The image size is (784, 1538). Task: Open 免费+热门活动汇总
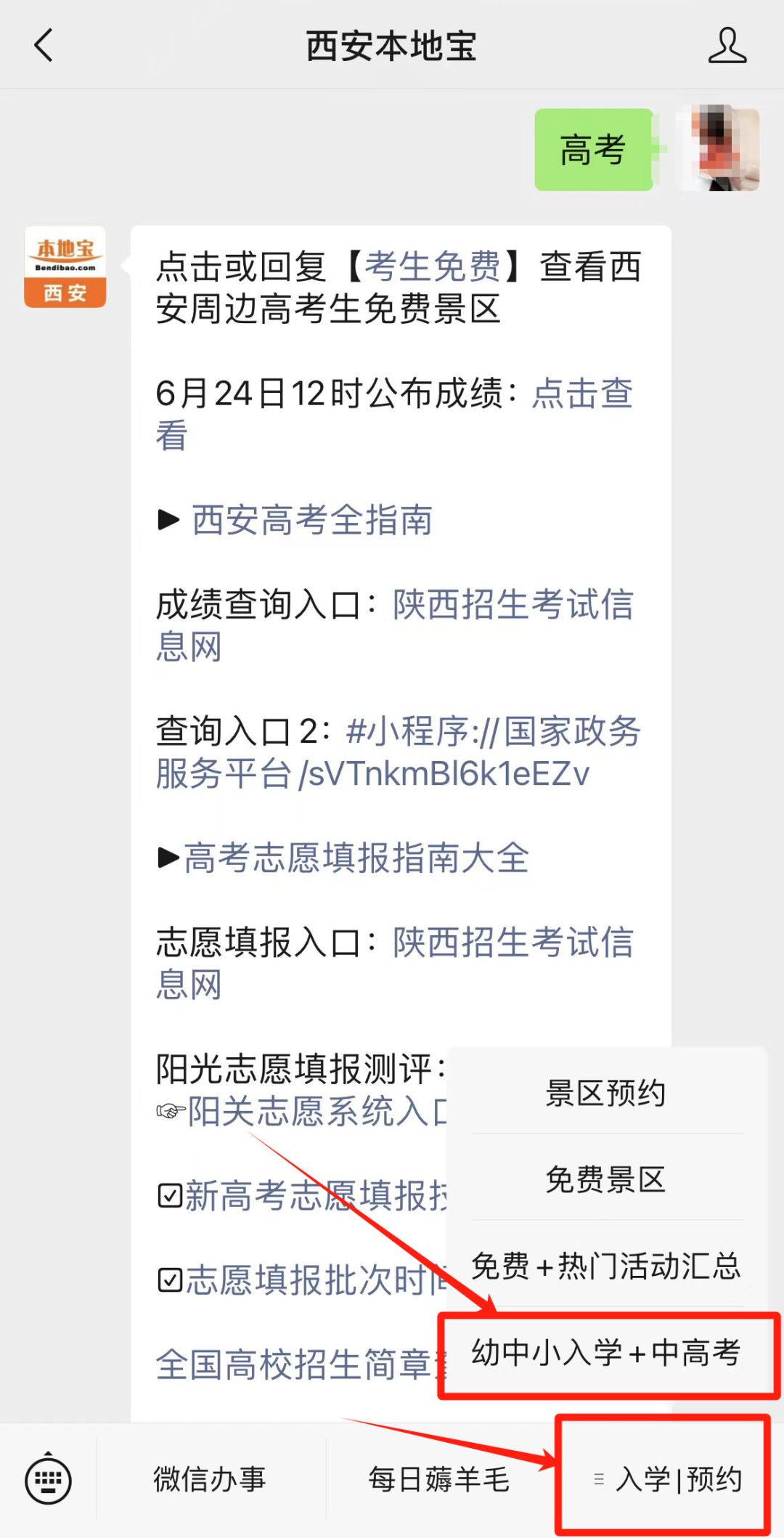coord(606,1266)
